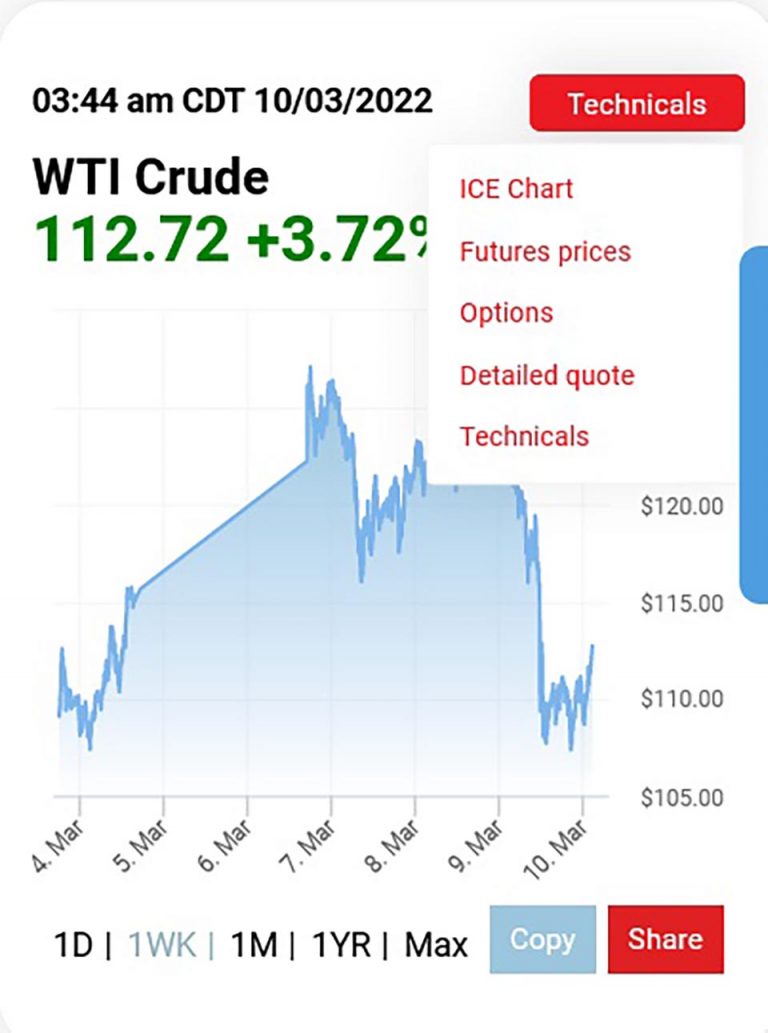Image resolution: width=768 pixels, height=1033 pixels.
Task: Select the 1WK chart range
Action: tap(162, 944)
